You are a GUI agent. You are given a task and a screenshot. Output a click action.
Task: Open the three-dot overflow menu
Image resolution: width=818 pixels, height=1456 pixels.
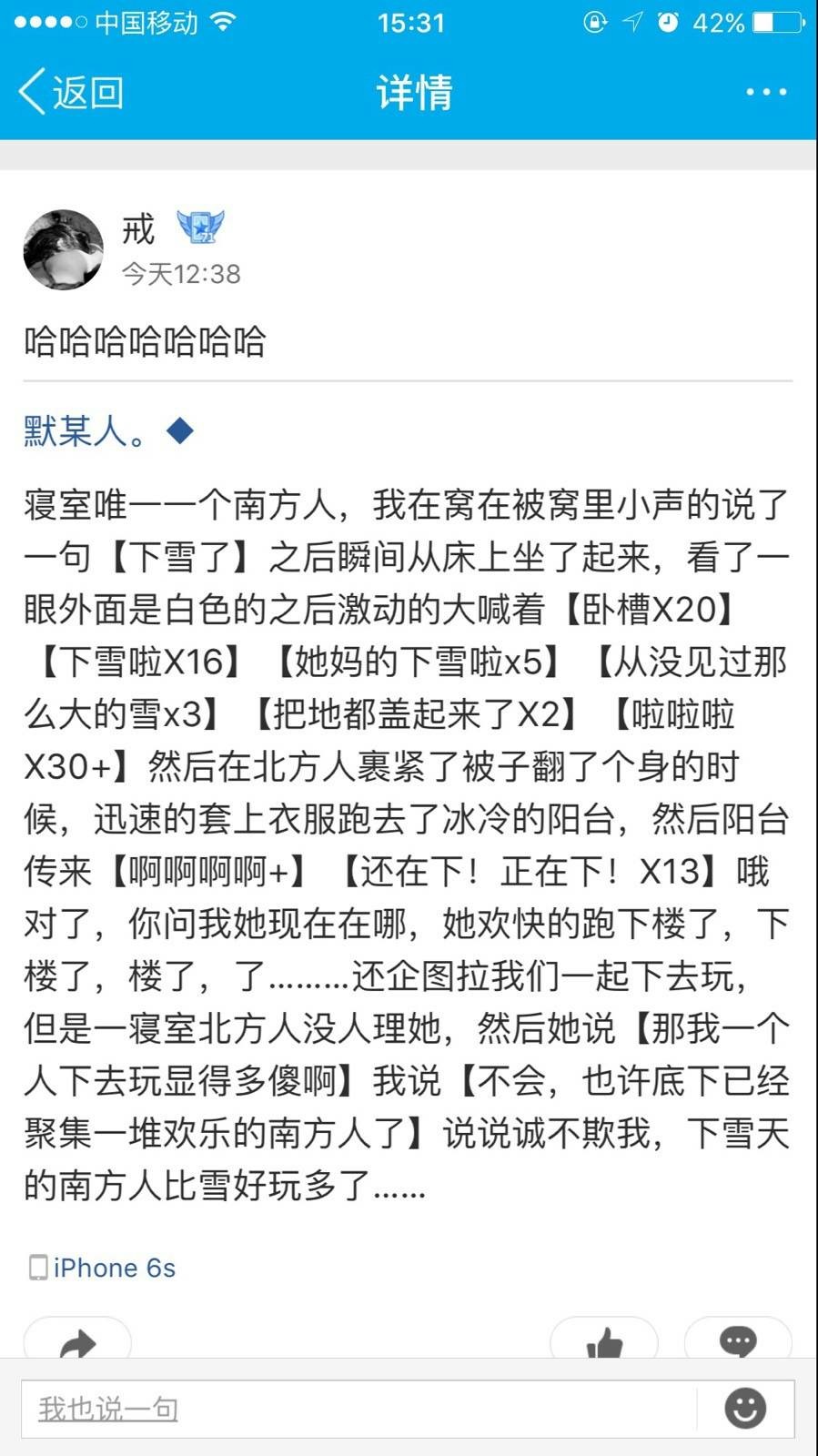pyautogui.click(x=765, y=92)
